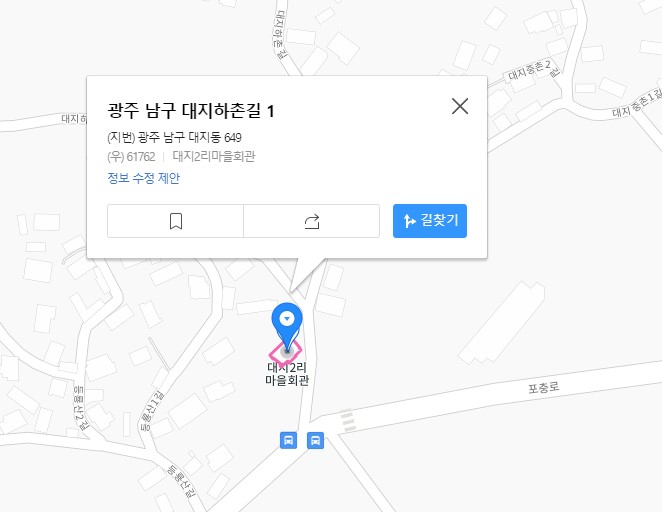
Task: Share this location
Action: coord(311,221)
